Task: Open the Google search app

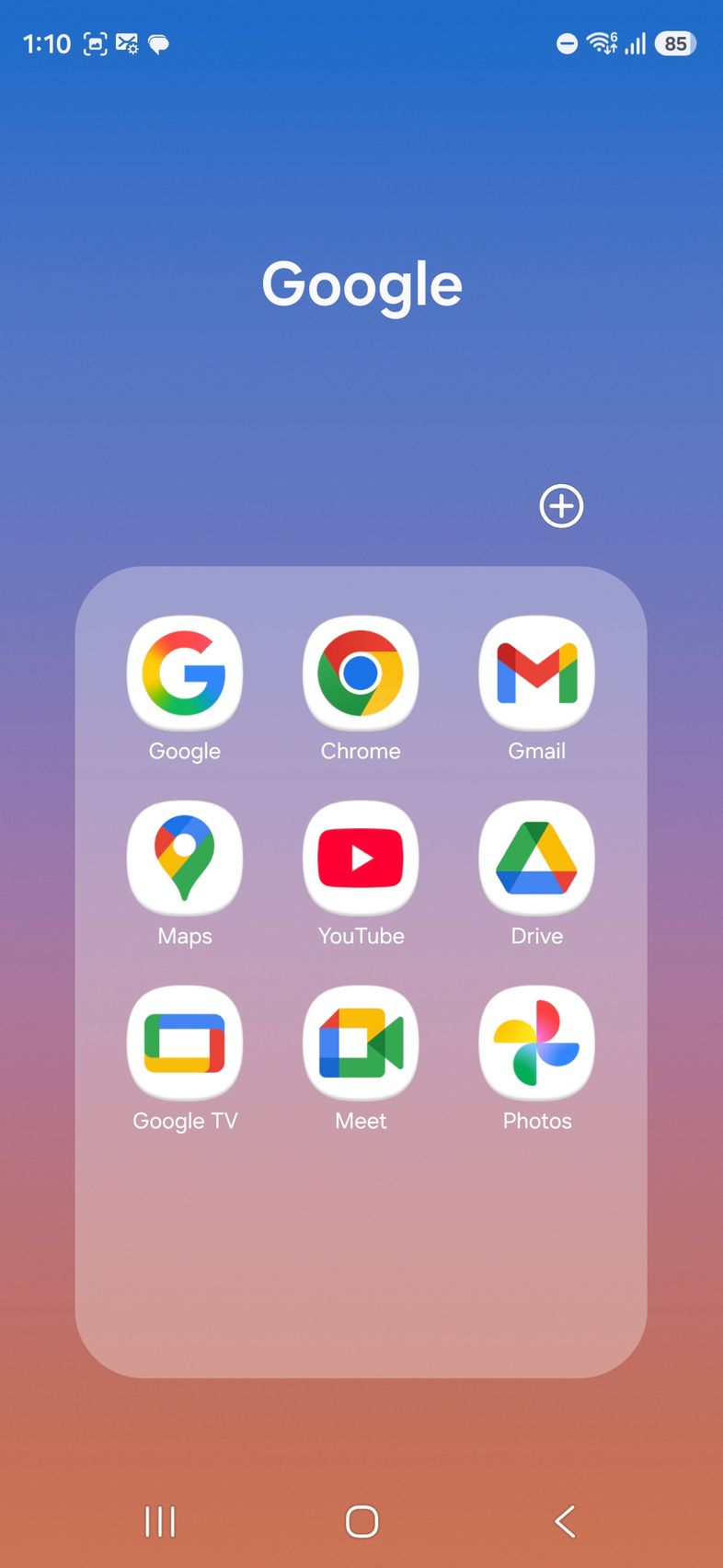Action: [x=185, y=674]
